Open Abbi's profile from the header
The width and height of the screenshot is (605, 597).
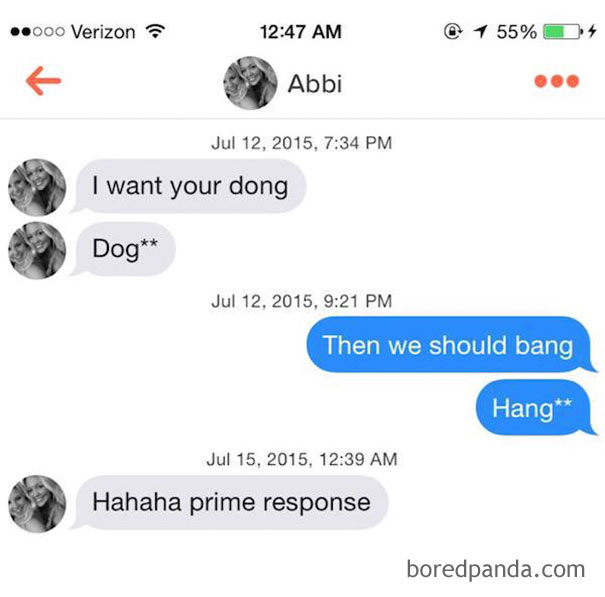pos(250,83)
